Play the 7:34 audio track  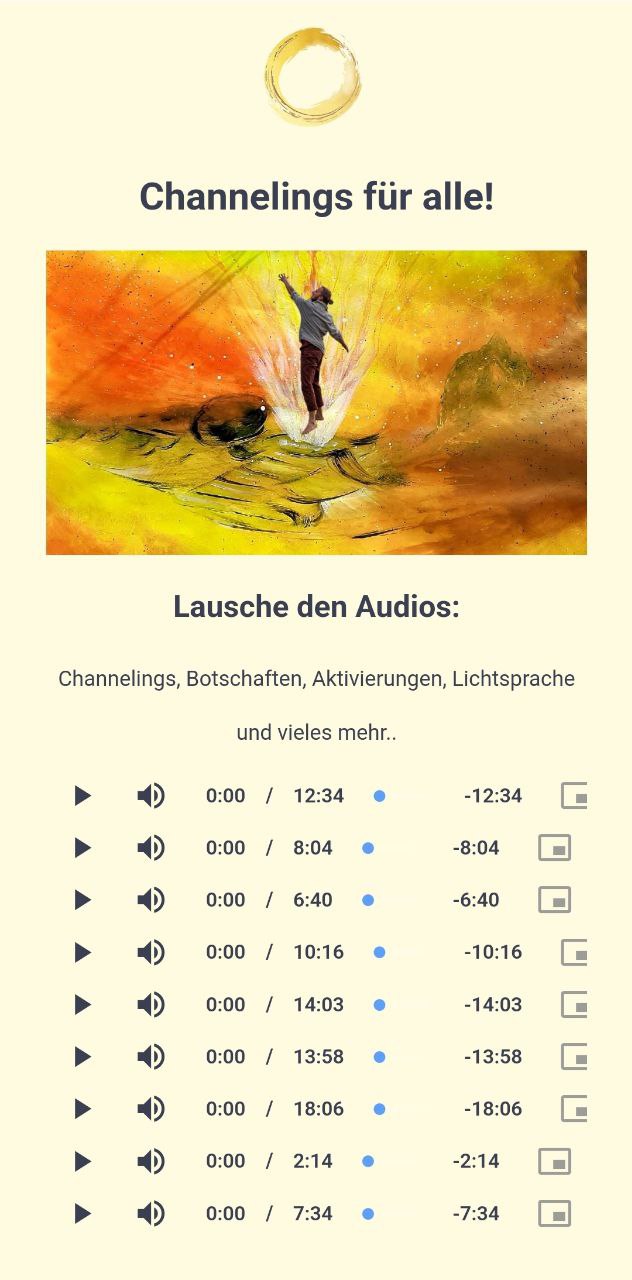(82, 1213)
